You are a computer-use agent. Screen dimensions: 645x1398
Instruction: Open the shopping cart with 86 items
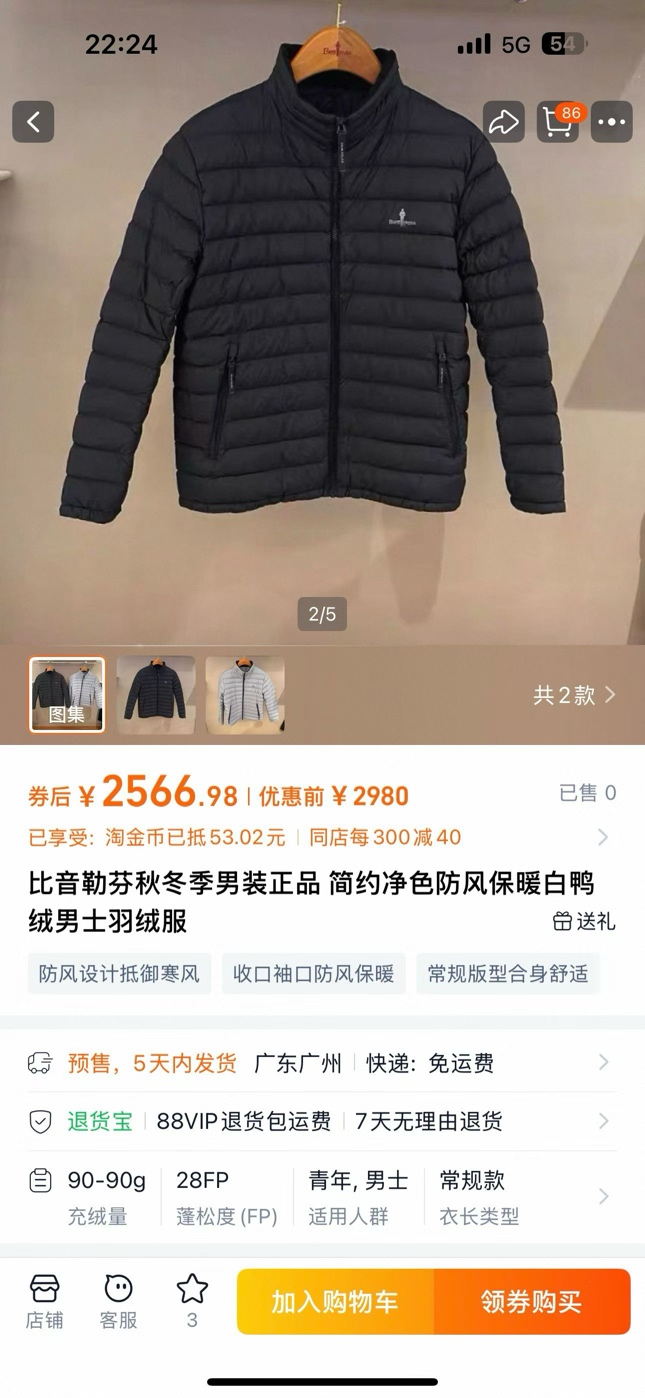(557, 122)
